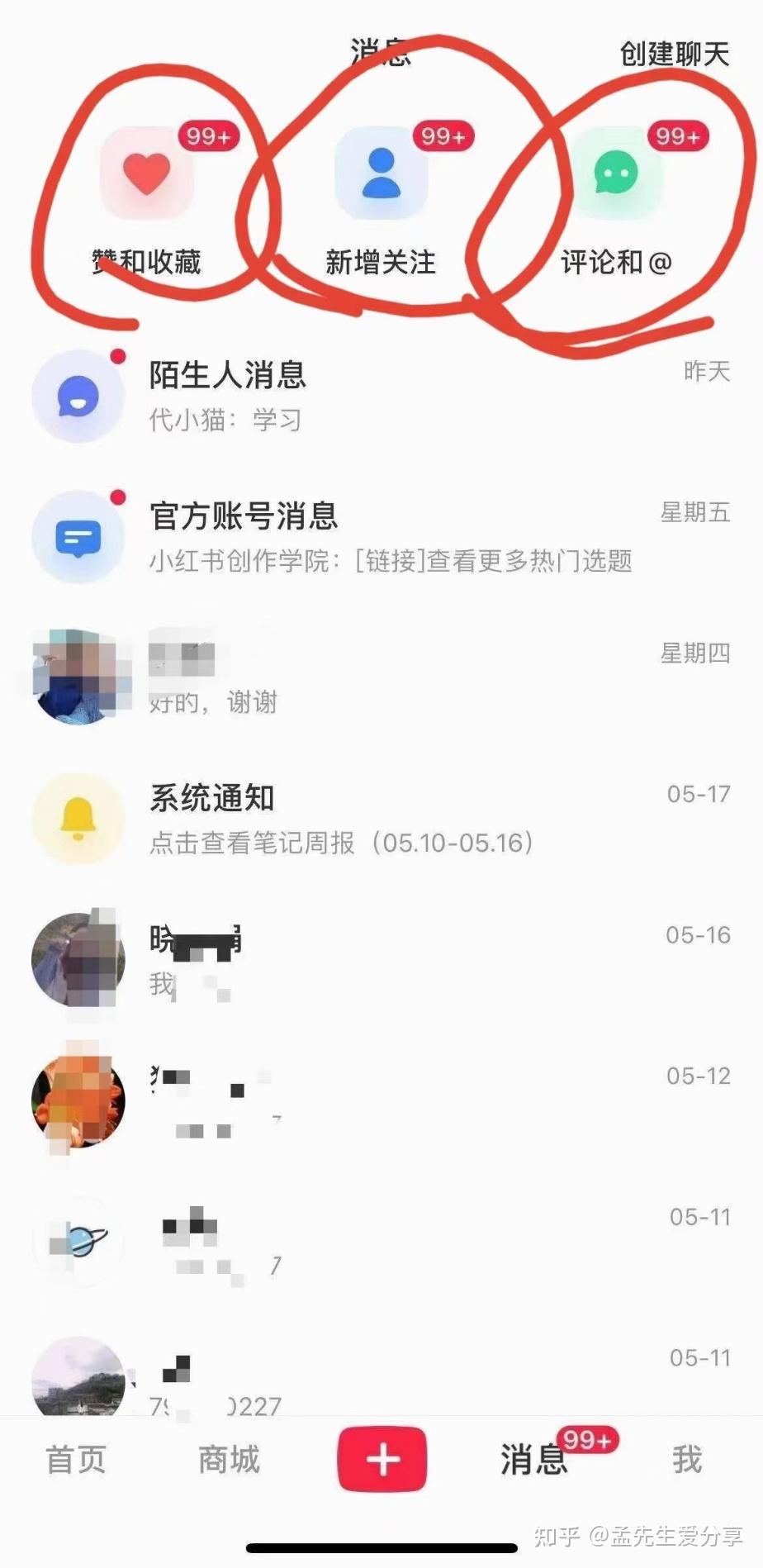Open the chat dated 05-12
Screen dimensions: 763x1568
[380, 1100]
